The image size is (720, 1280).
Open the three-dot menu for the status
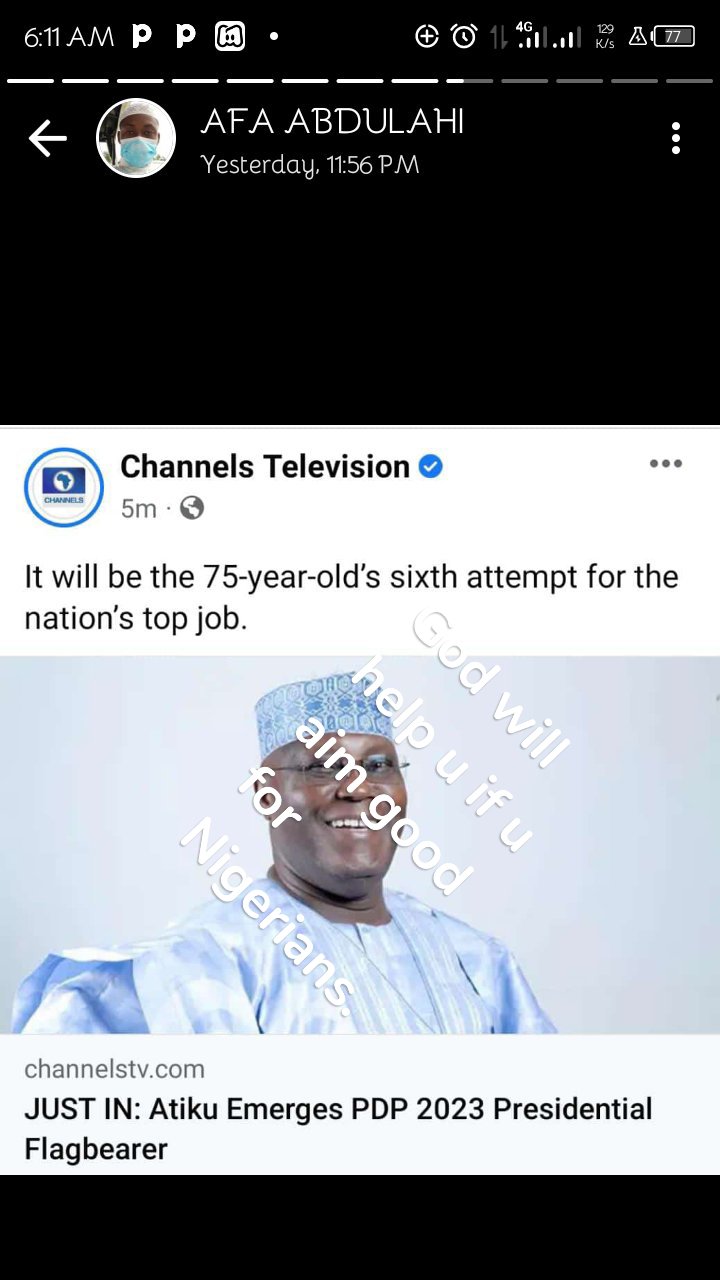point(676,139)
